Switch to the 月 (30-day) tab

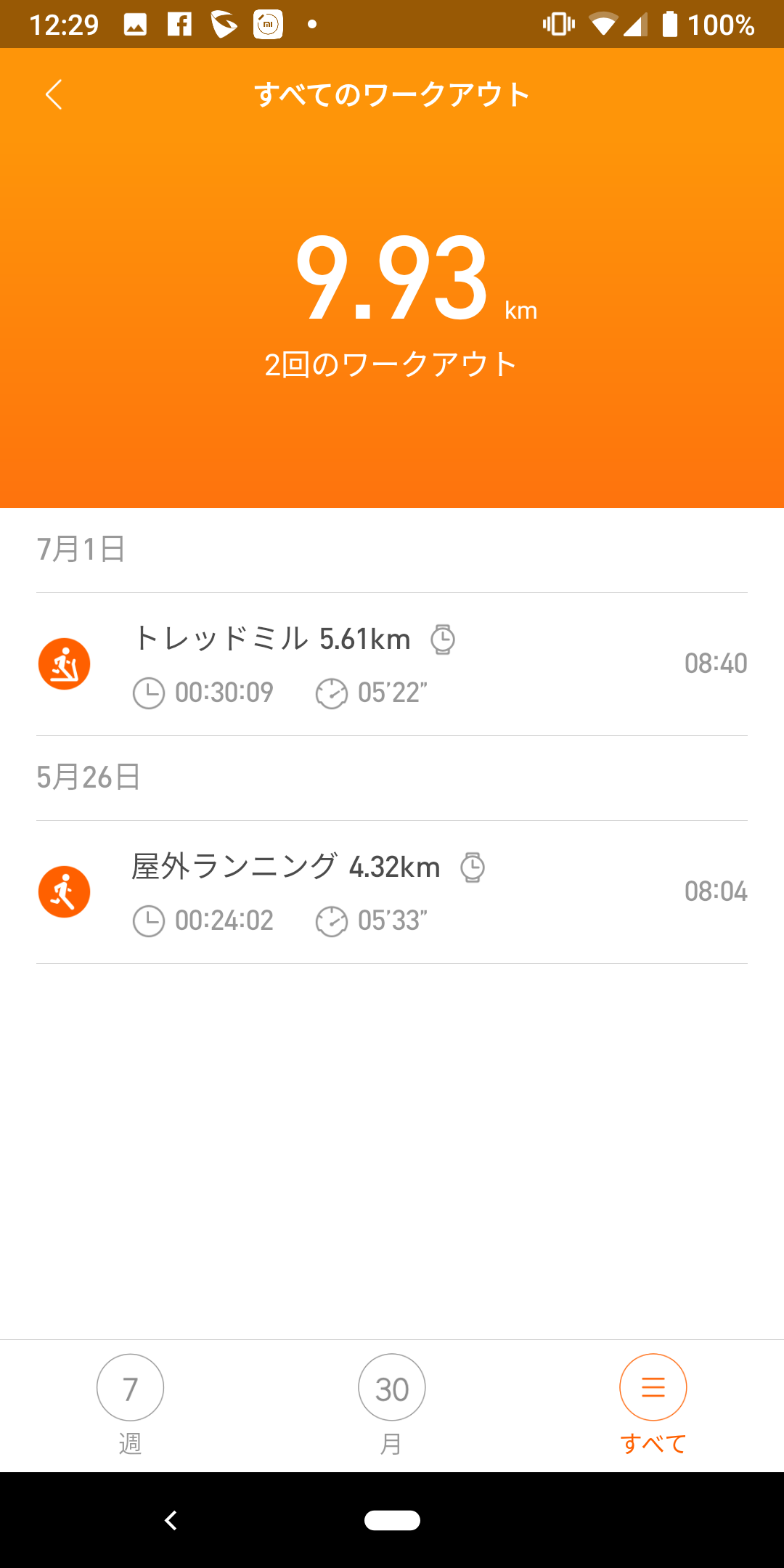coord(392,1405)
